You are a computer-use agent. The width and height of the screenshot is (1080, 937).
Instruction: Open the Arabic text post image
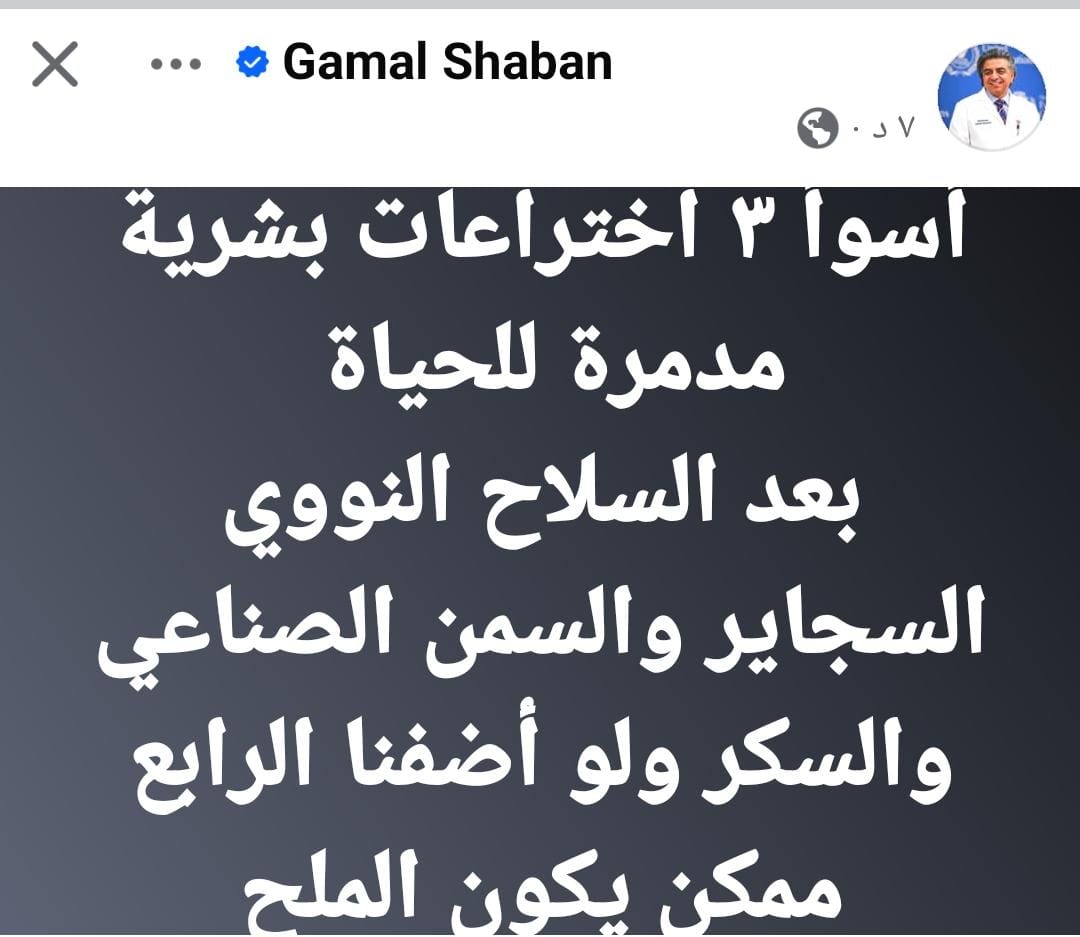tap(540, 560)
